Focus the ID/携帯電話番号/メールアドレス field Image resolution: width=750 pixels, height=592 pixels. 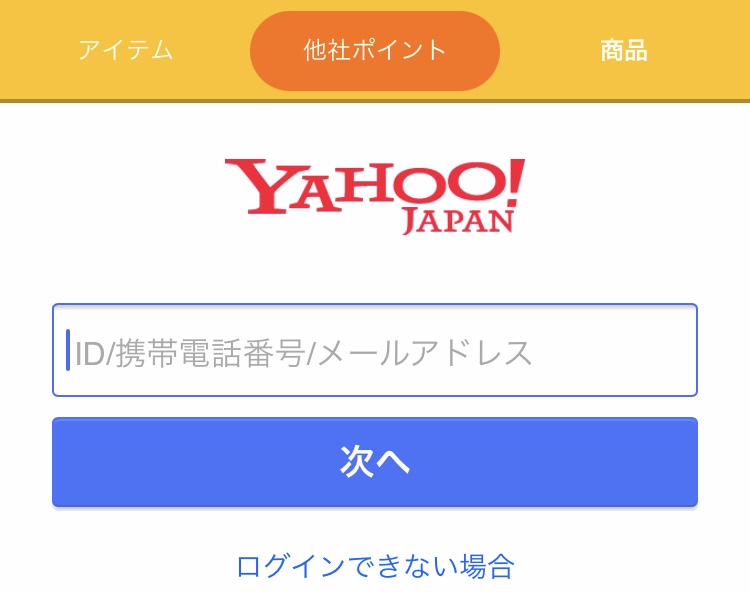(375, 351)
